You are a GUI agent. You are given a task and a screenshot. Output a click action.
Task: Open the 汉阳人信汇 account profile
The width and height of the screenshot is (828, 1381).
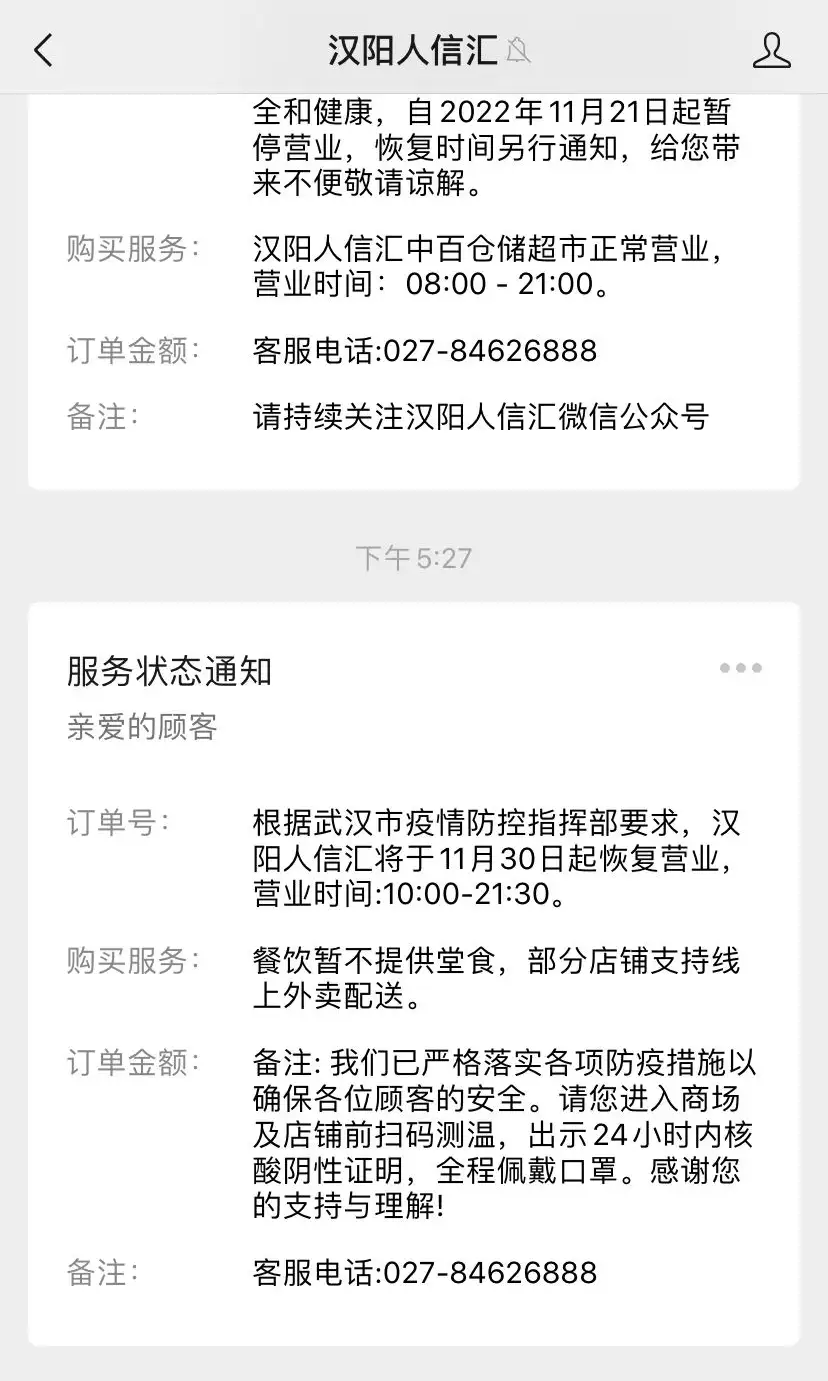click(771, 50)
